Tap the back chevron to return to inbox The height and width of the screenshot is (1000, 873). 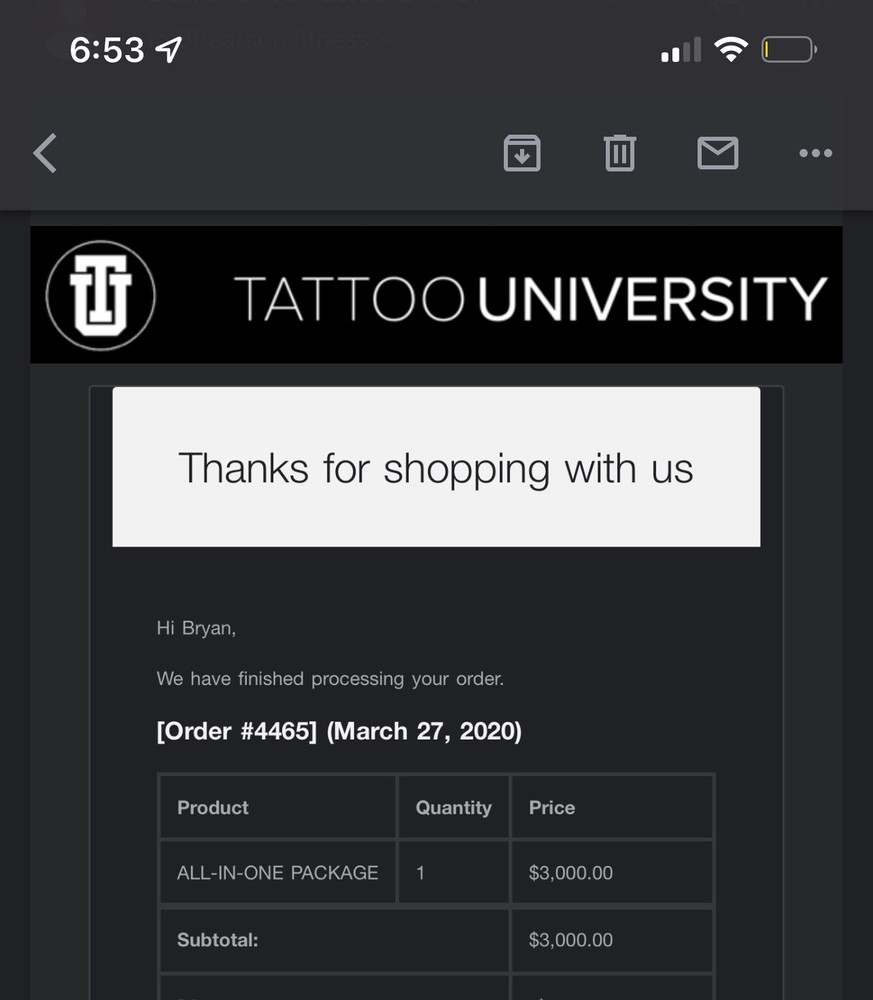[x=44, y=153]
